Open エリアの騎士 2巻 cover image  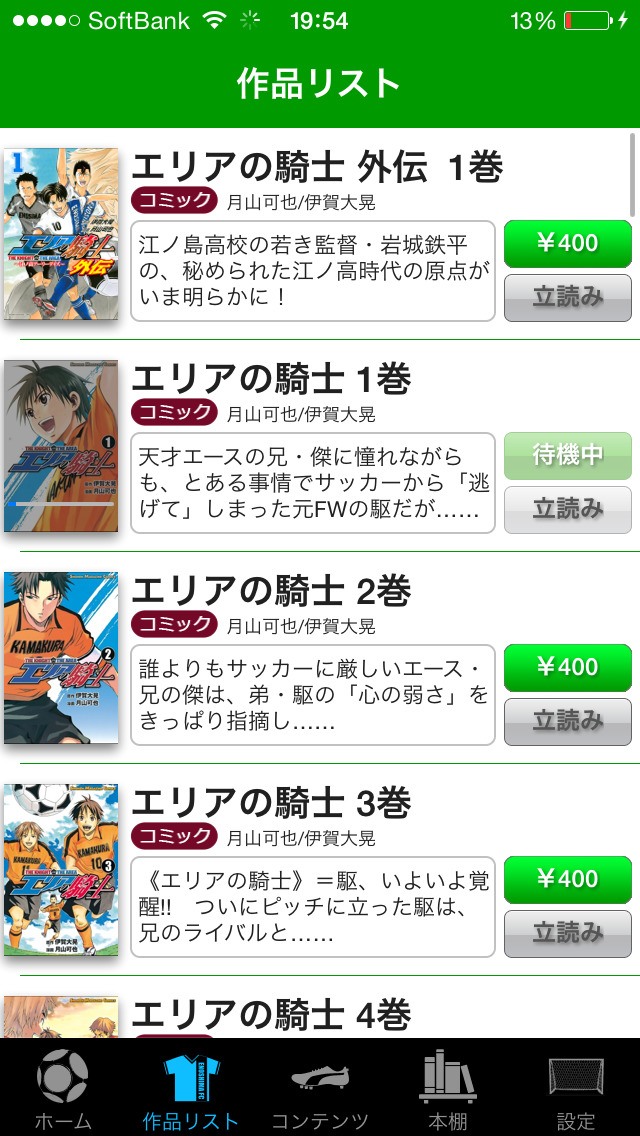click(61, 658)
